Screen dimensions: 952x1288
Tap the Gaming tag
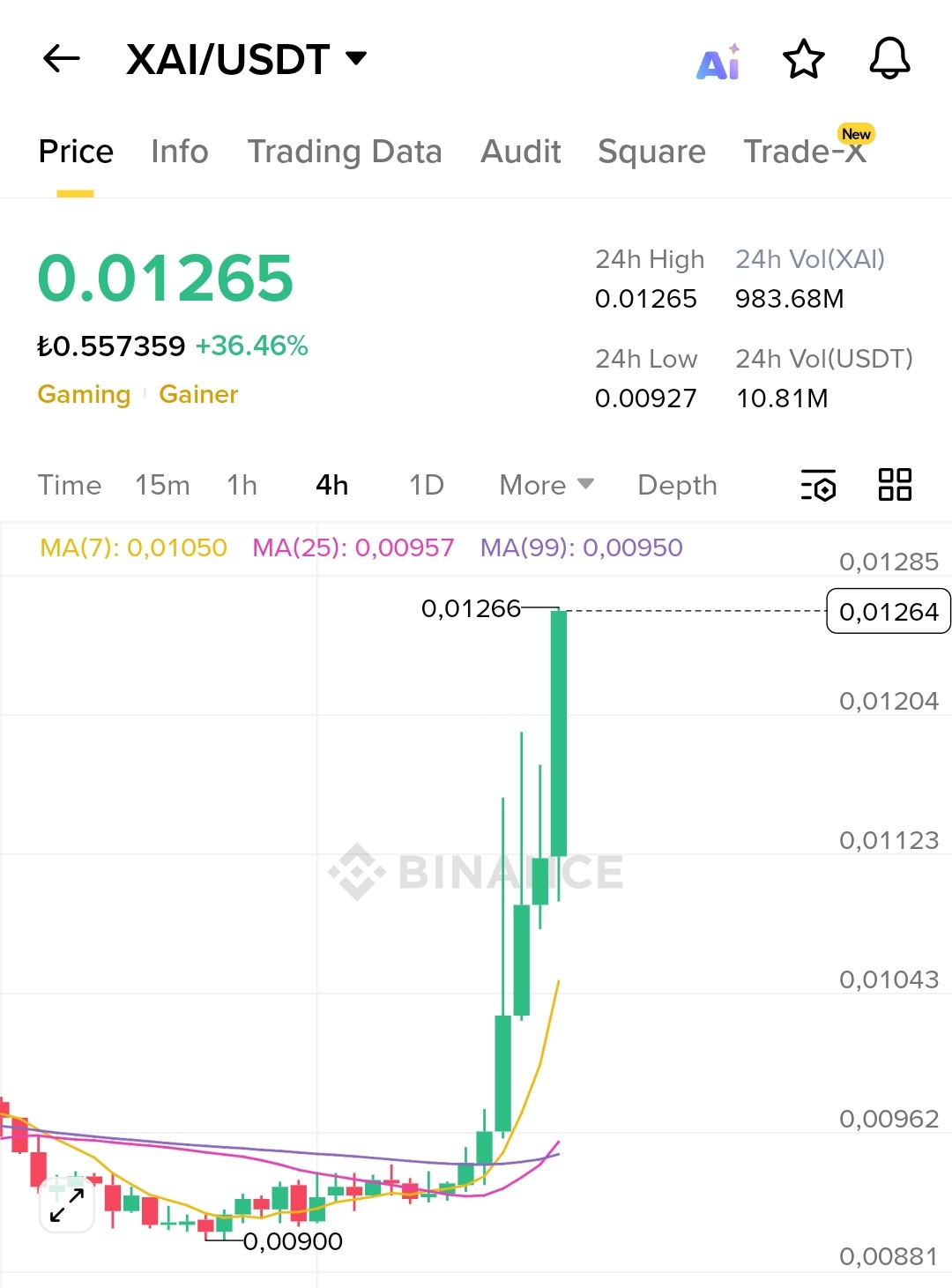[84, 394]
